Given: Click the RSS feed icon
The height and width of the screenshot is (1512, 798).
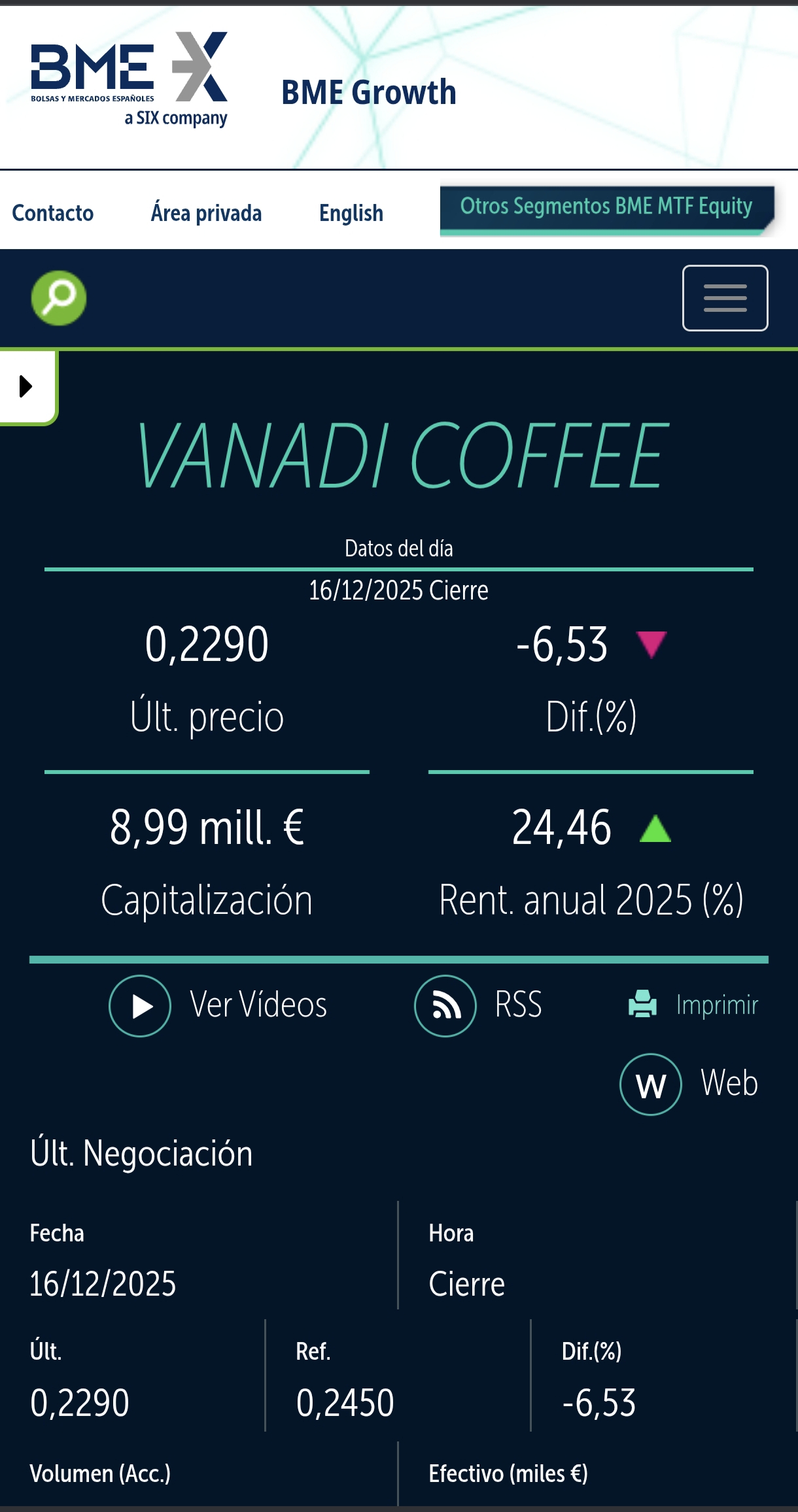Looking at the screenshot, I should [445, 1006].
